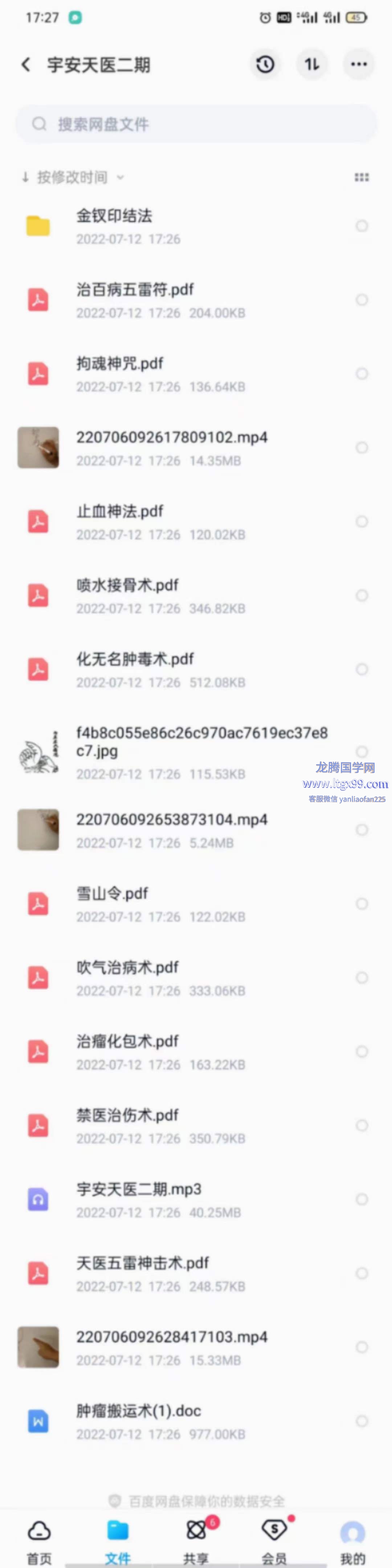
Task: Go back from 宇安天医二期 folder
Action: (x=26, y=65)
